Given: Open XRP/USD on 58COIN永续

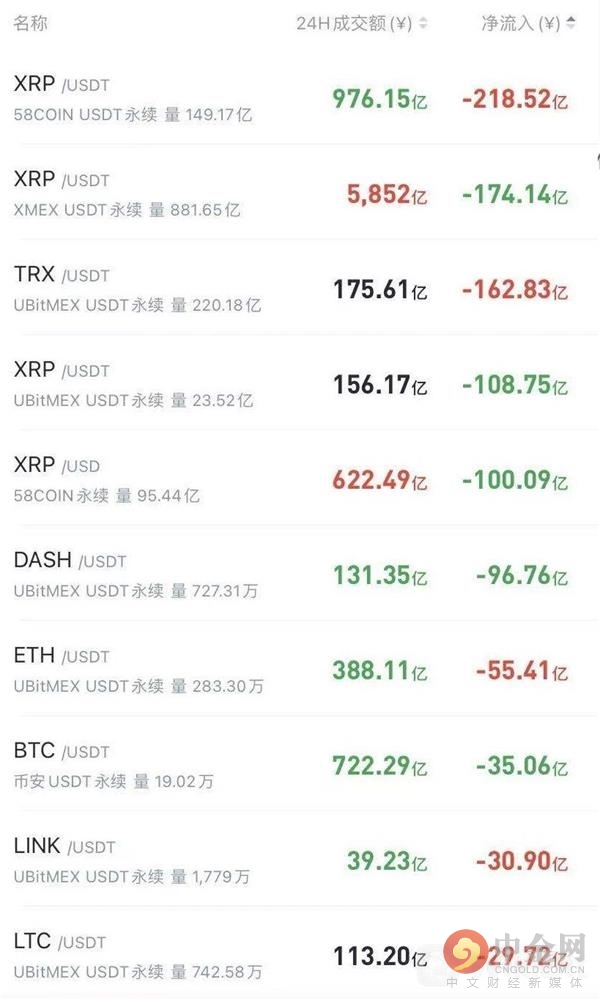Looking at the screenshot, I should [x=300, y=479].
